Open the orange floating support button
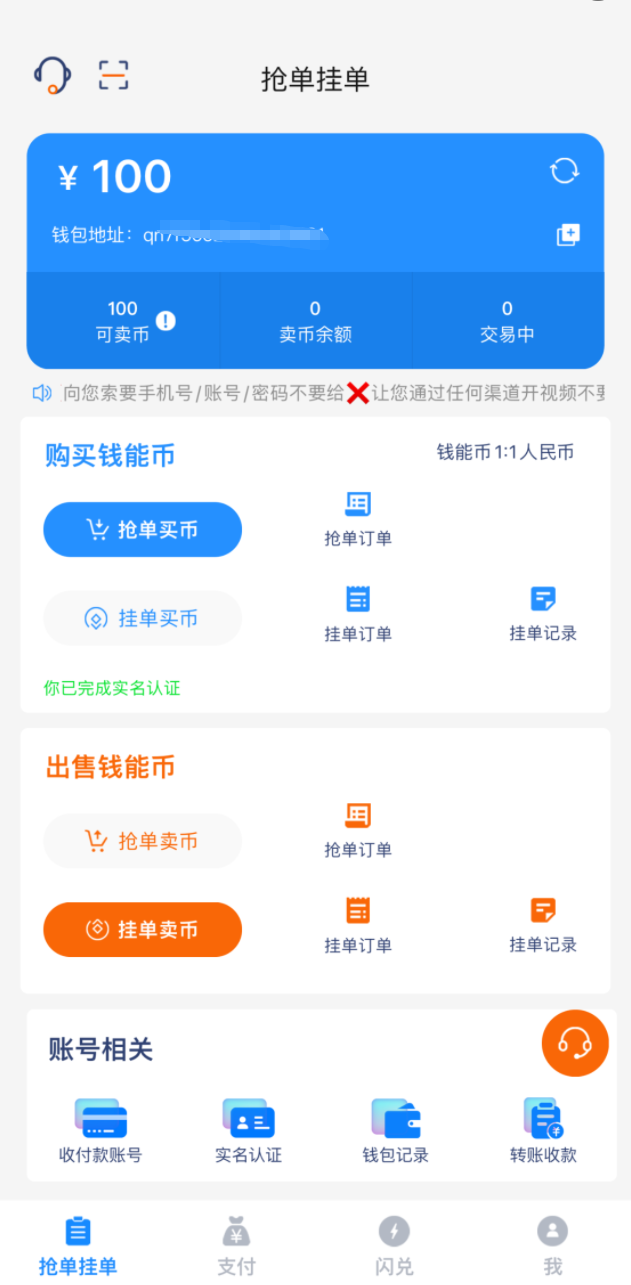Viewport: 631px width, 1285px height. 575,1043
